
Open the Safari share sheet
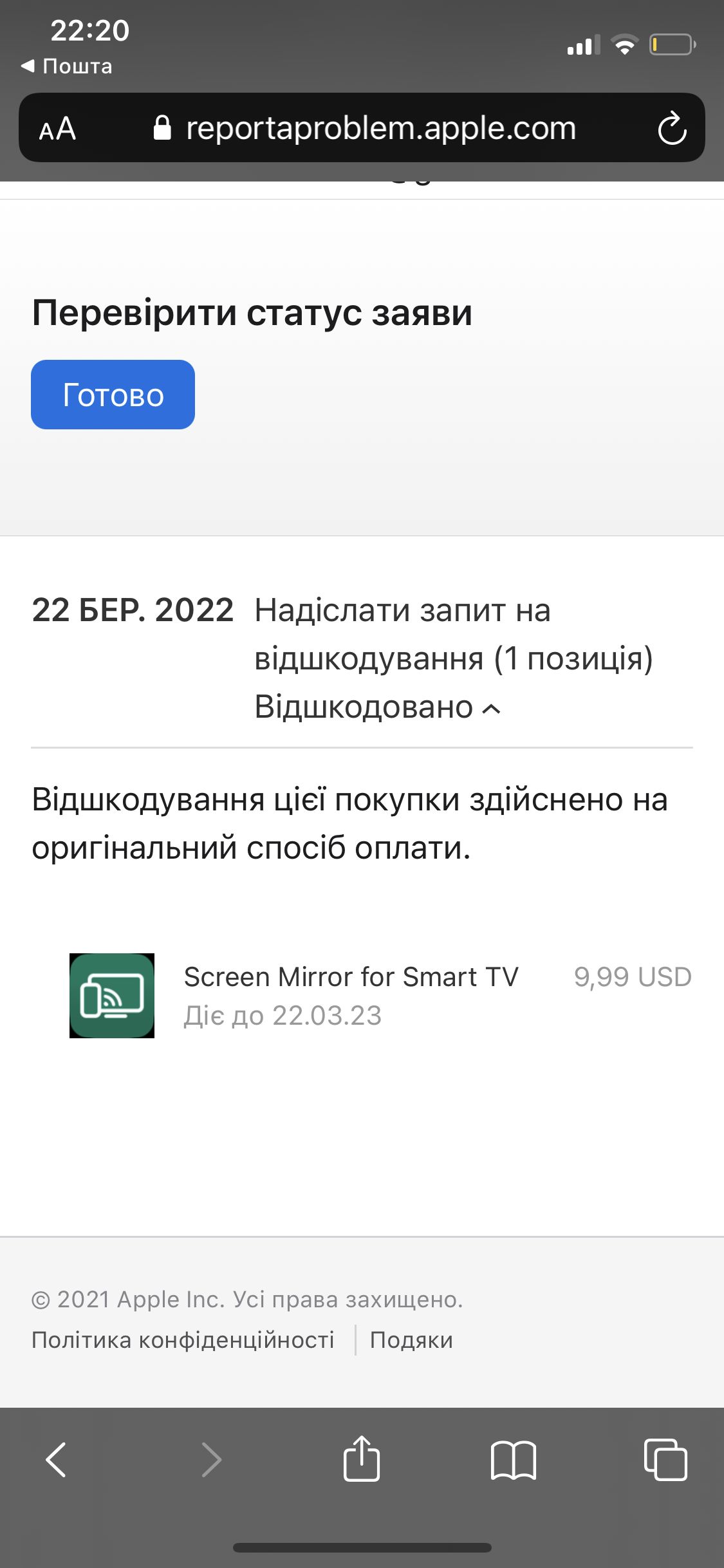(362, 1459)
